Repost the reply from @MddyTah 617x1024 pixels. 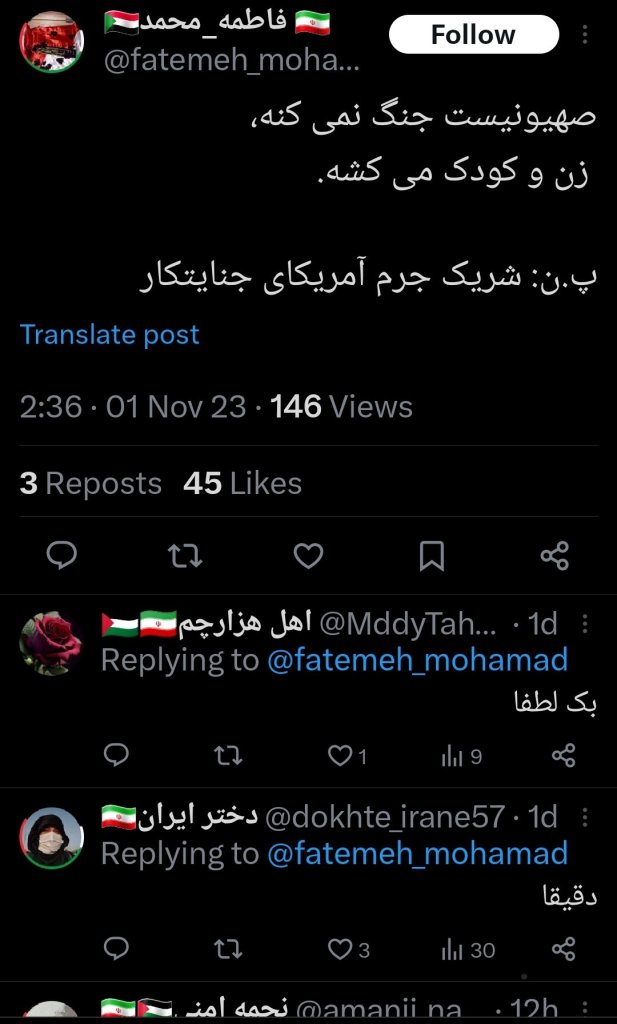click(229, 756)
